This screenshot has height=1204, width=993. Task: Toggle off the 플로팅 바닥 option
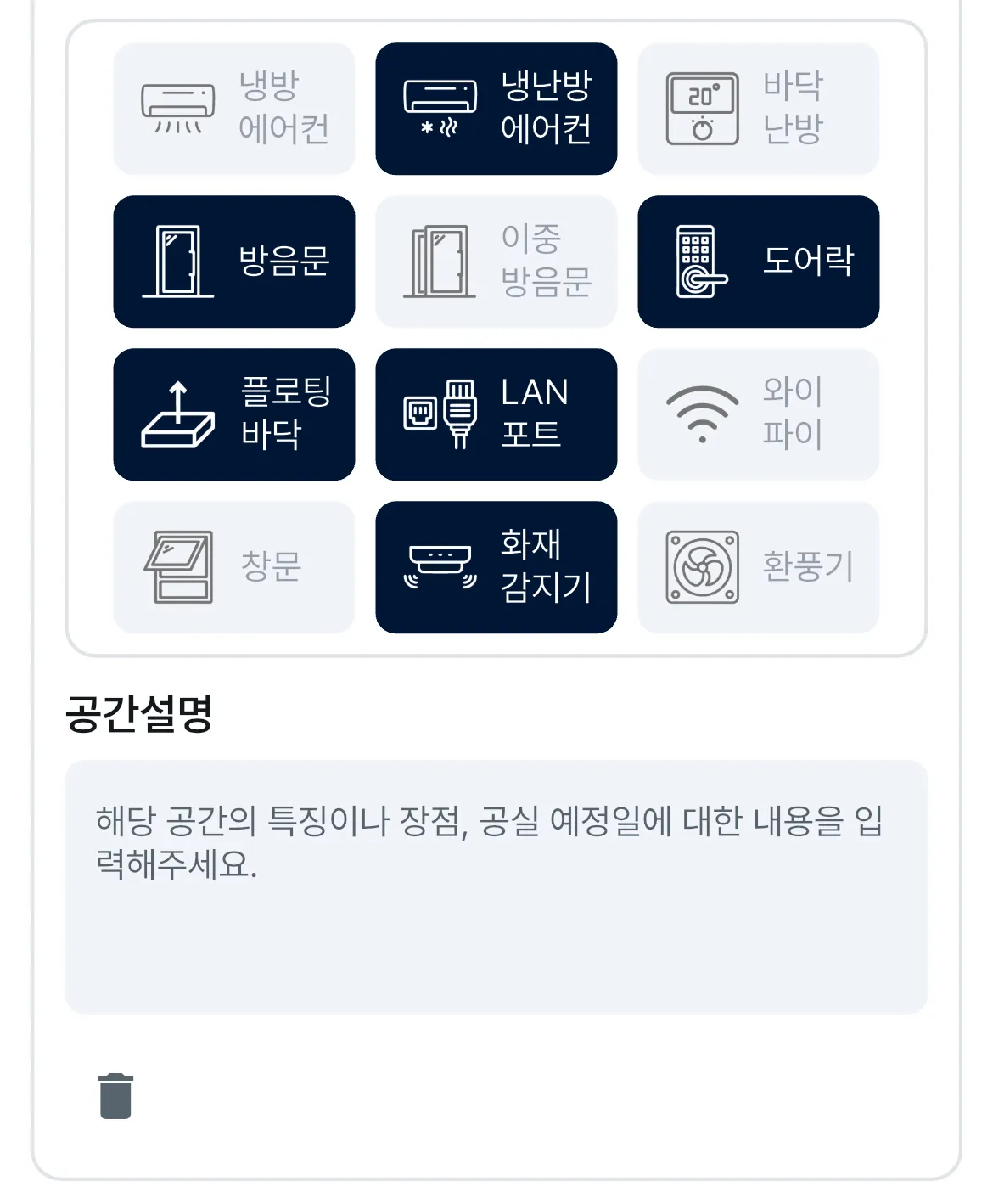point(234,414)
